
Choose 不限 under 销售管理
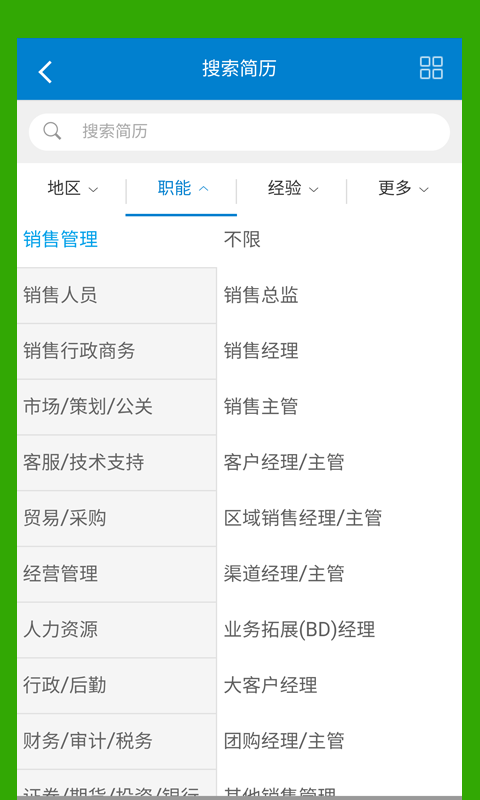[339, 239]
